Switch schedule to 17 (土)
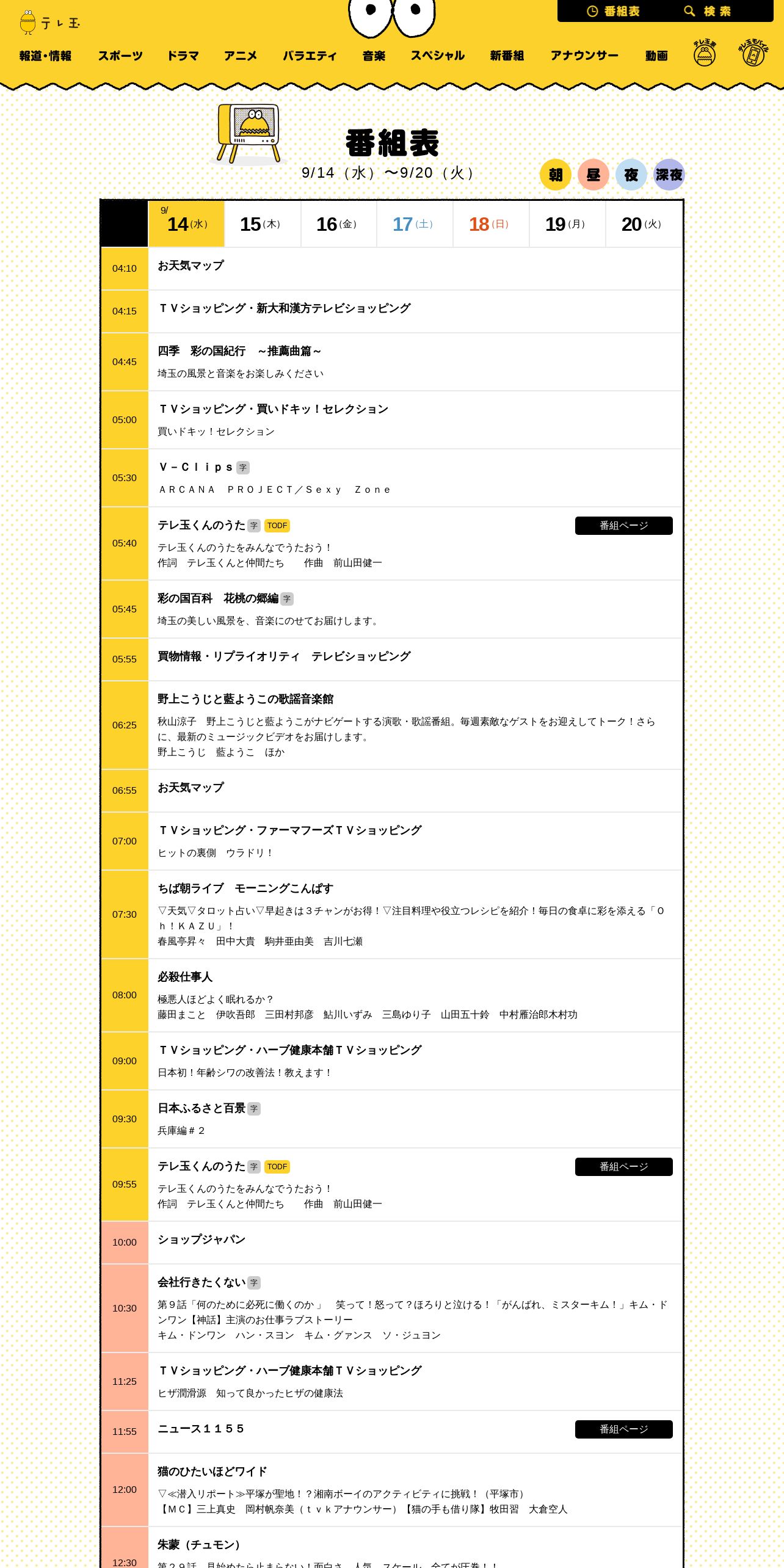The width and height of the screenshot is (784, 1568). pos(415,224)
